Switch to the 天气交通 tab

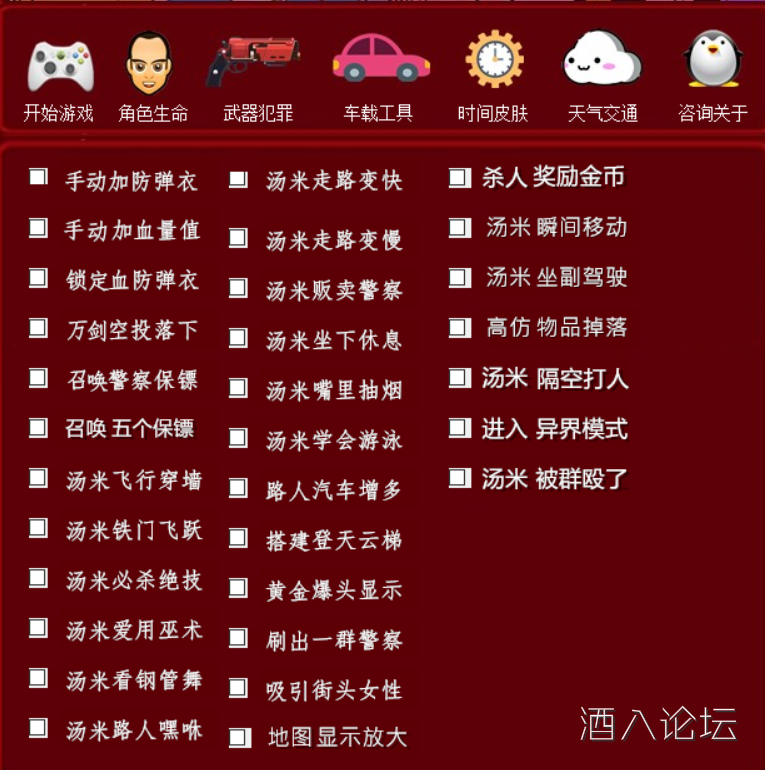tap(600, 113)
